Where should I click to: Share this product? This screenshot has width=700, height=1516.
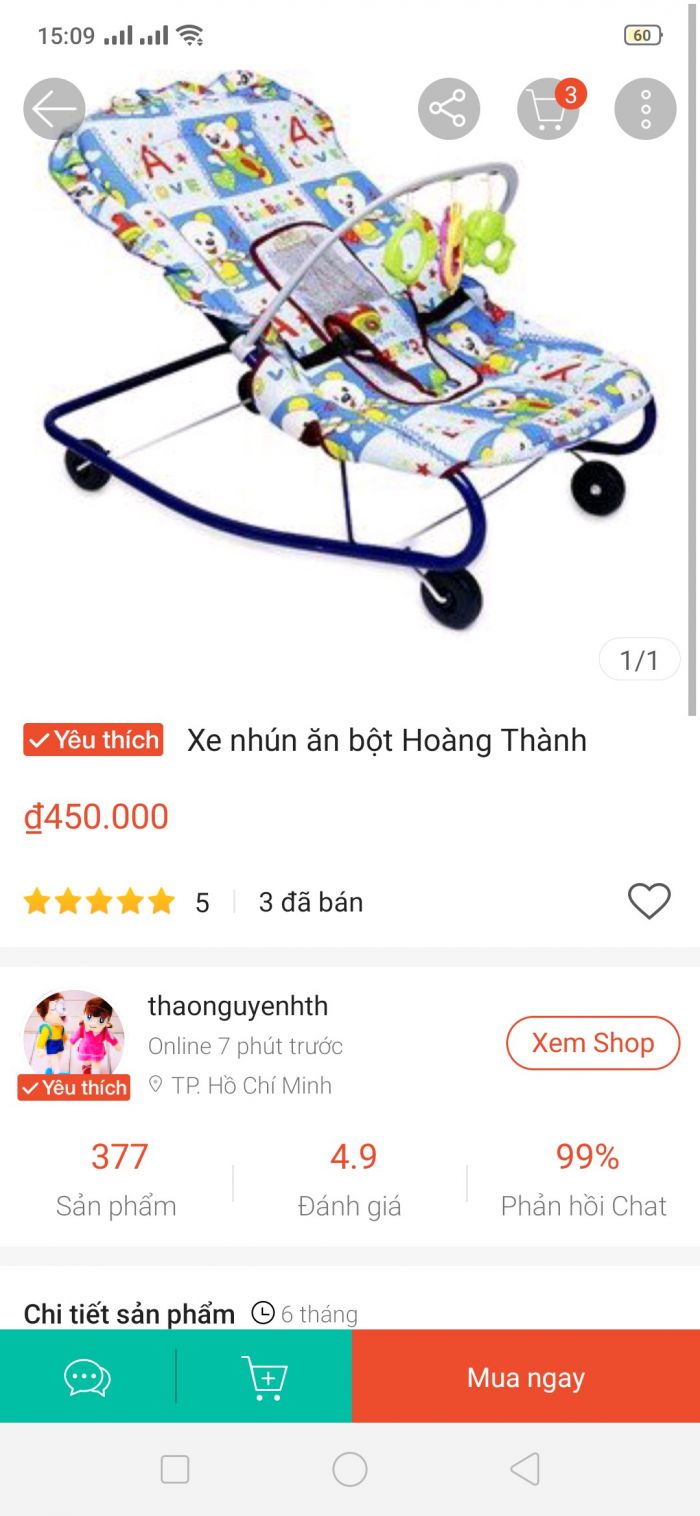click(448, 109)
